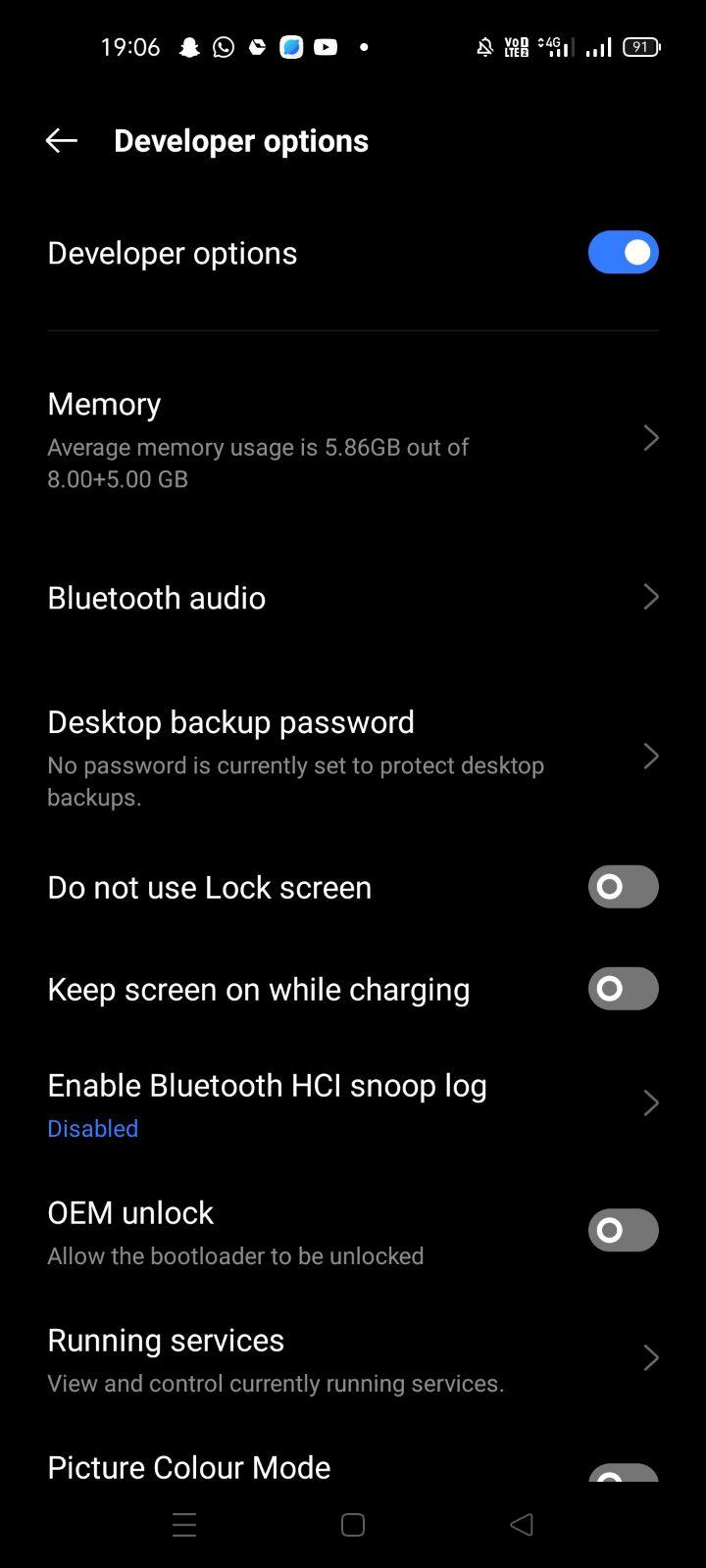Toggle Keep screen on while charging
706x1568 pixels.
click(623, 988)
